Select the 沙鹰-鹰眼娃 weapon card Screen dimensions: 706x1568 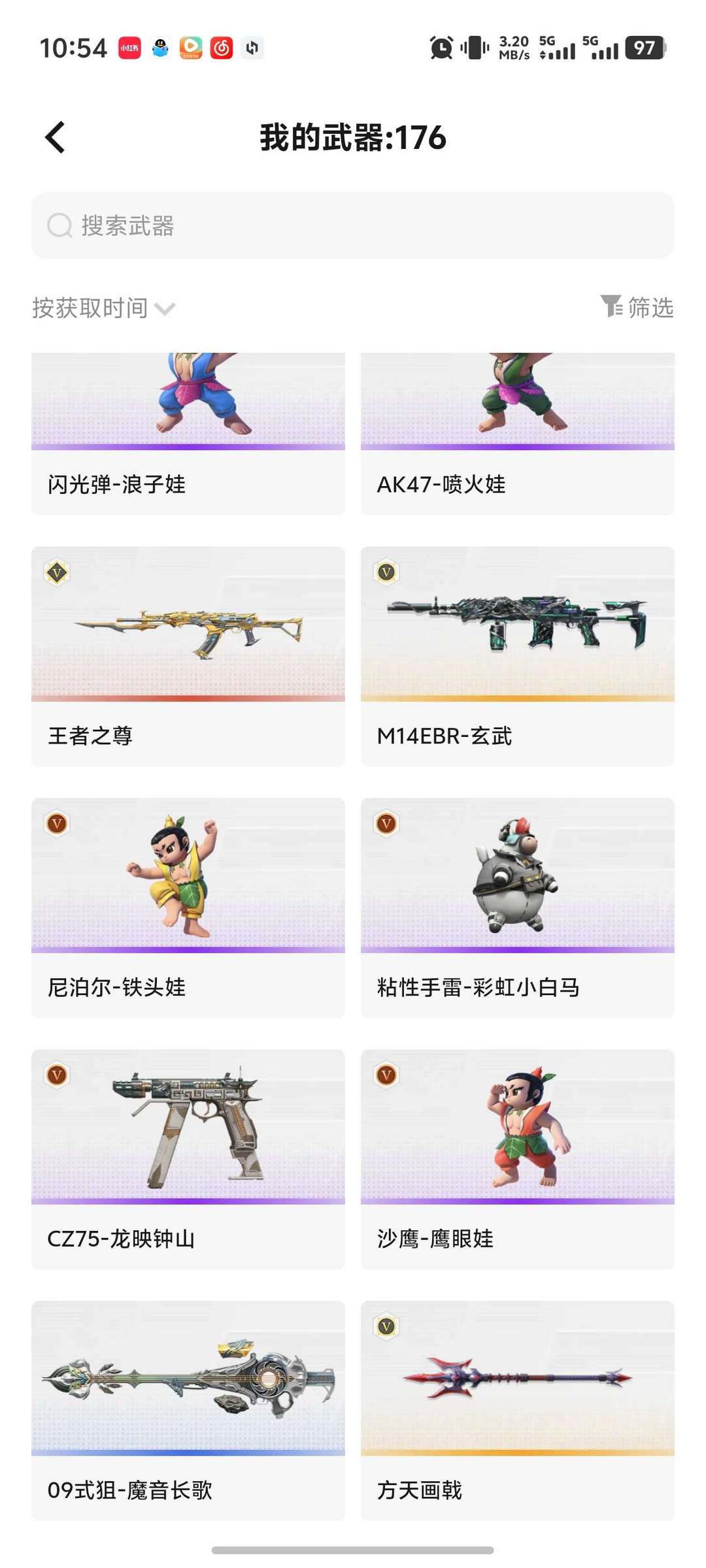click(x=518, y=1159)
